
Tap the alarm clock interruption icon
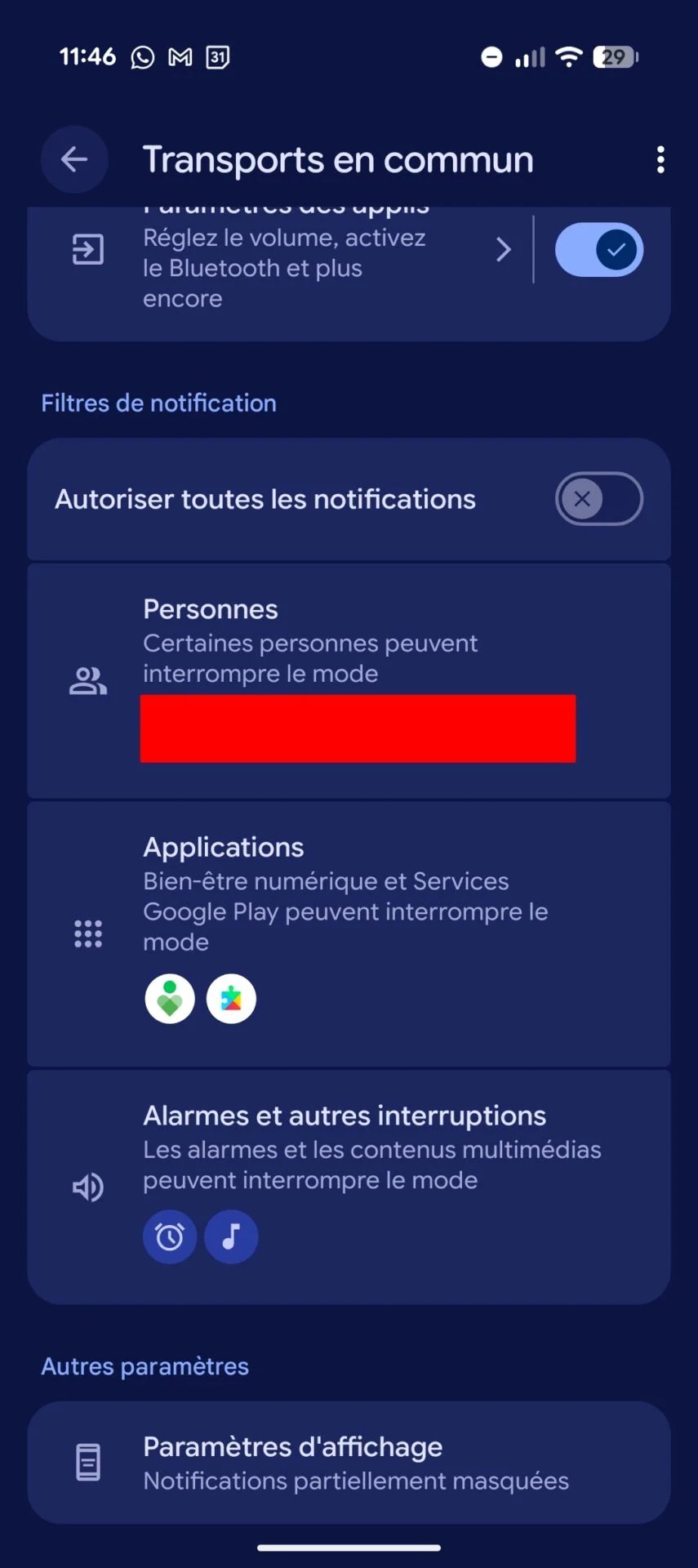click(x=169, y=1236)
